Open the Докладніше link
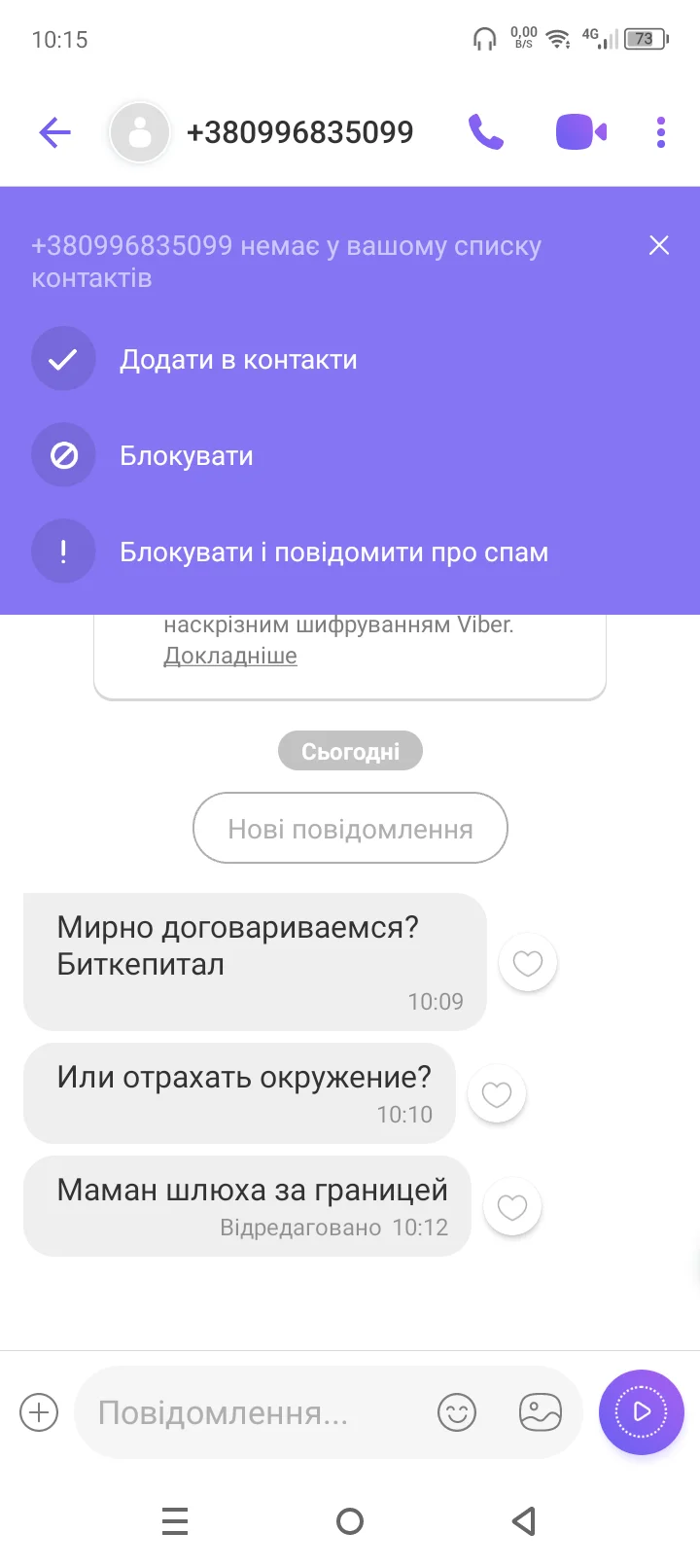700x1568 pixels. tap(230, 656)
